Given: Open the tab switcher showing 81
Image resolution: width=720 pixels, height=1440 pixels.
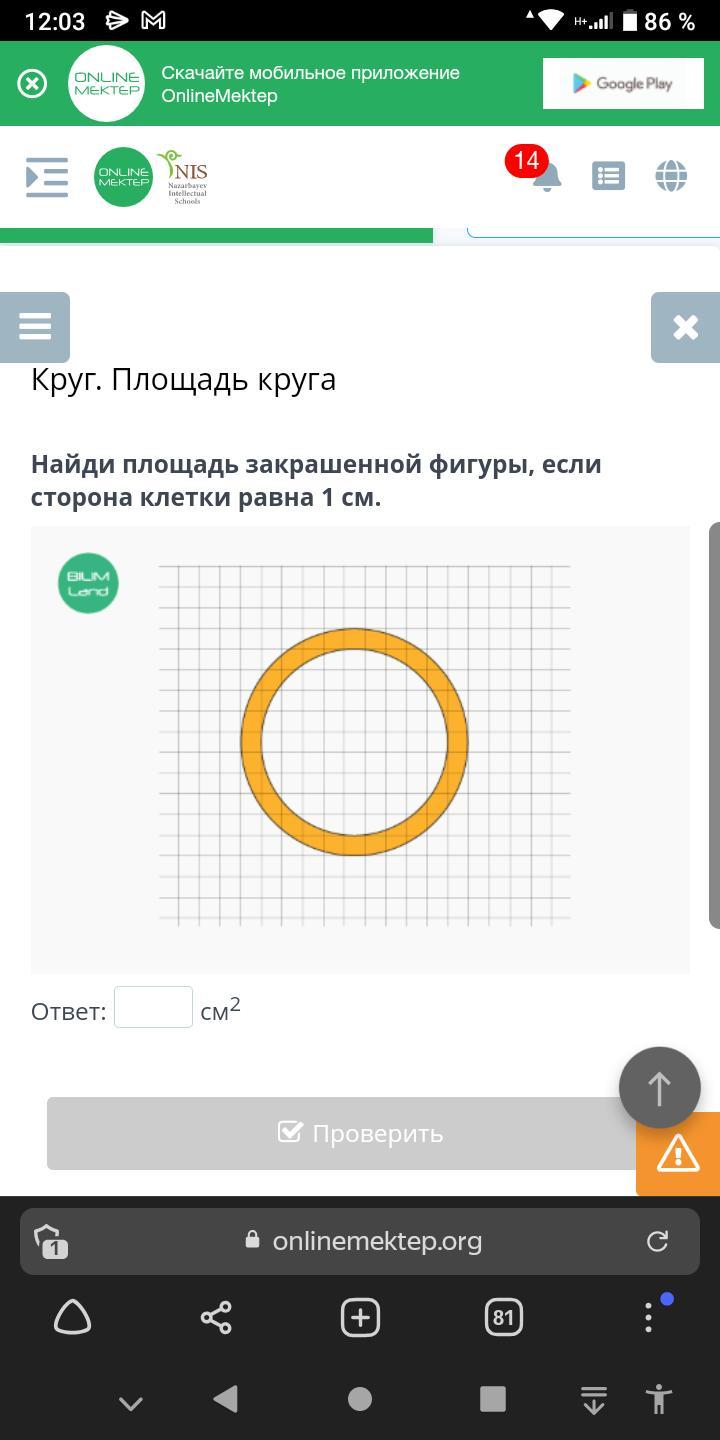Looking at the screenshot, I should click(503, 1317).
